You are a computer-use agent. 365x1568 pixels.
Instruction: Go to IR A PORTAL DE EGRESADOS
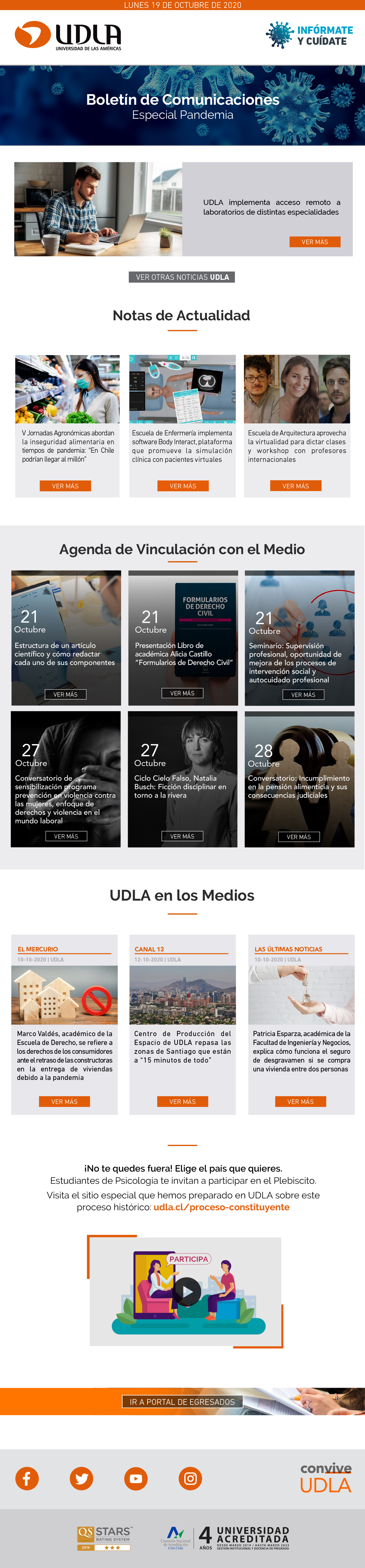(x=182, y=1402)
